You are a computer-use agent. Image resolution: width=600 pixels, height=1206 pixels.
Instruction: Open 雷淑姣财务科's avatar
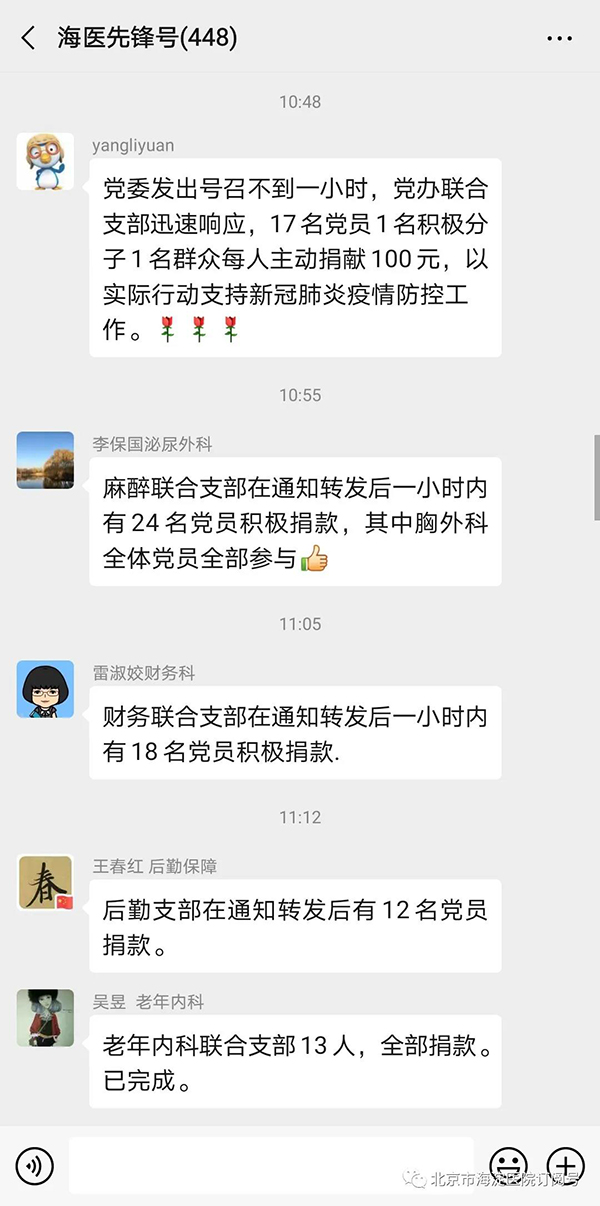pos(45,689)
